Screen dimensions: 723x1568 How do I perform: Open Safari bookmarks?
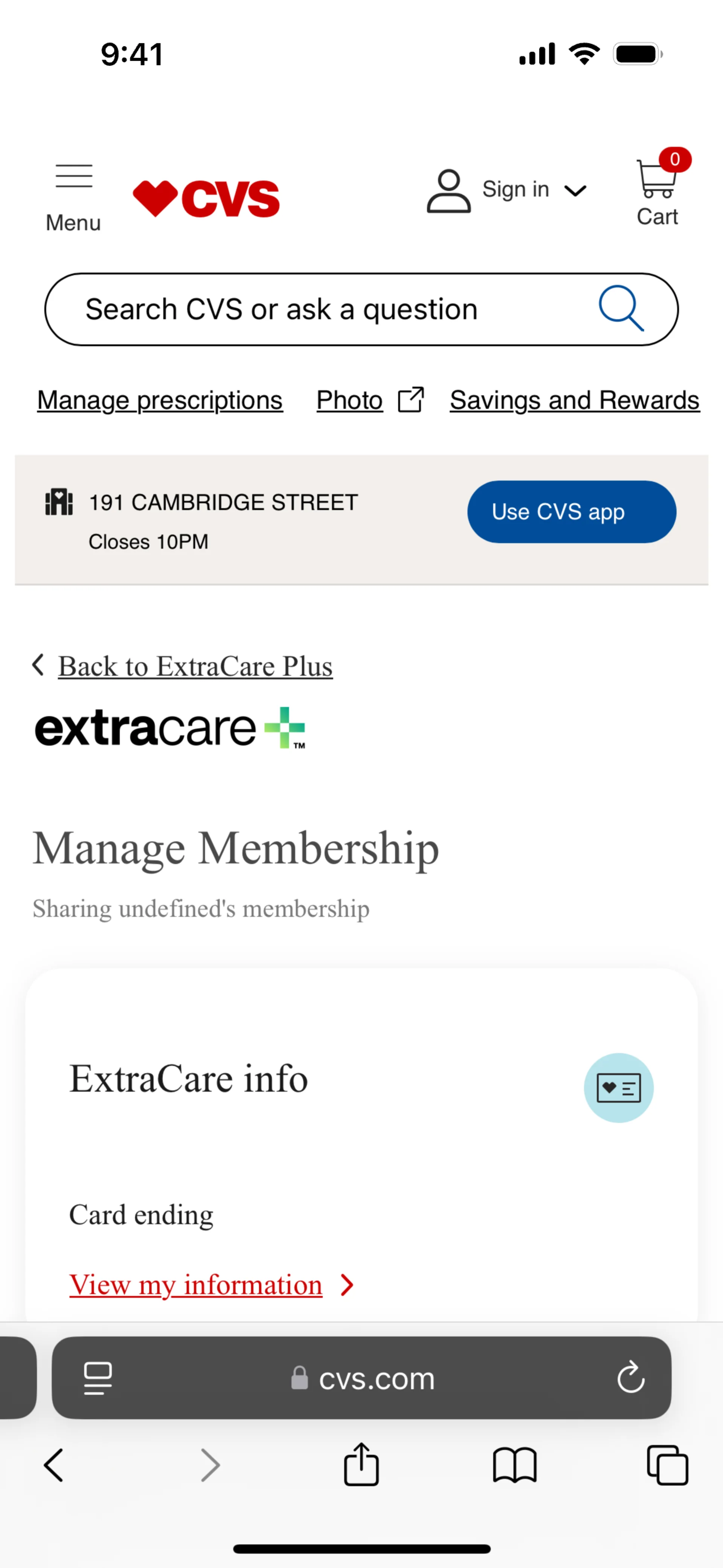514,1465
